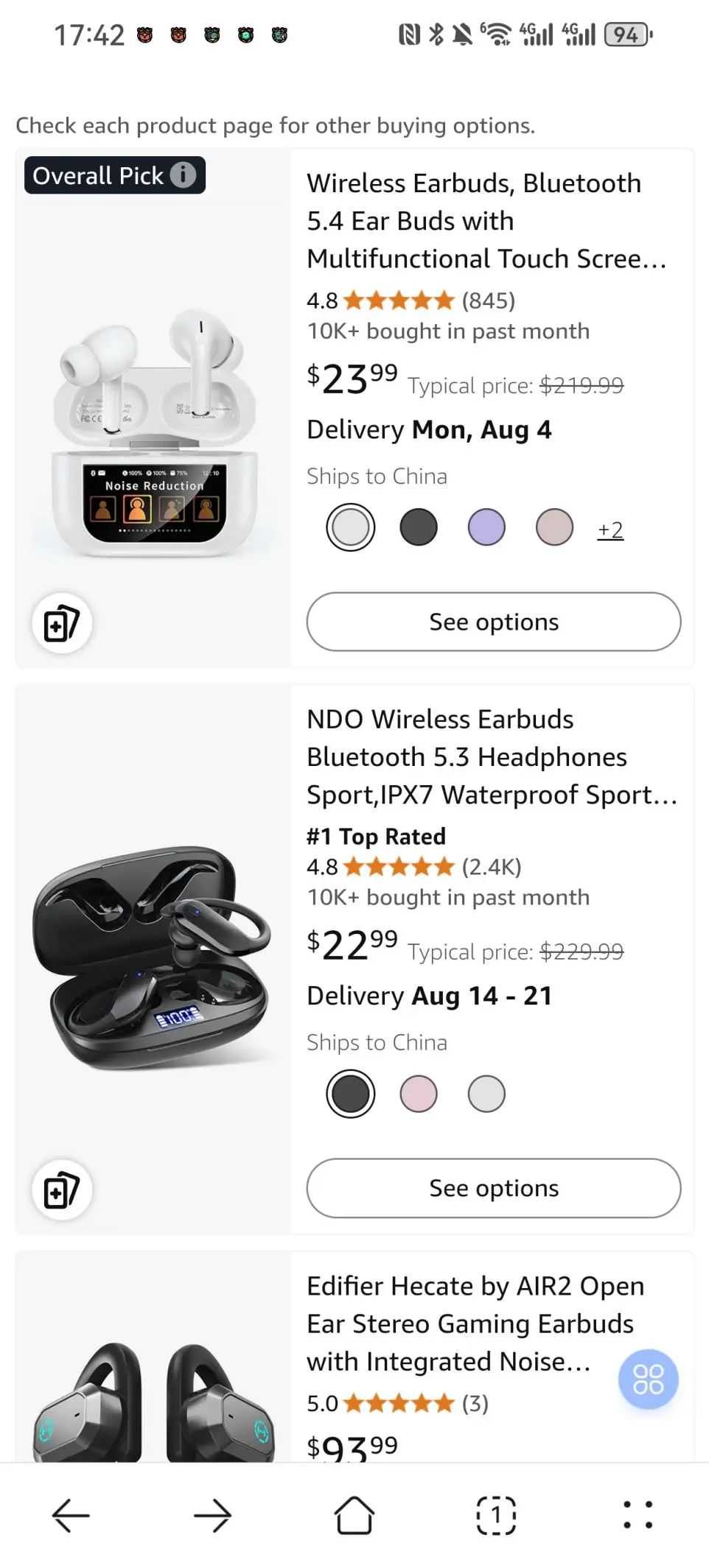This screenshot has width=709, height=1568.
Task: See options for the NDO Wireless Earbuds
Action: (x=493, y=1188)
